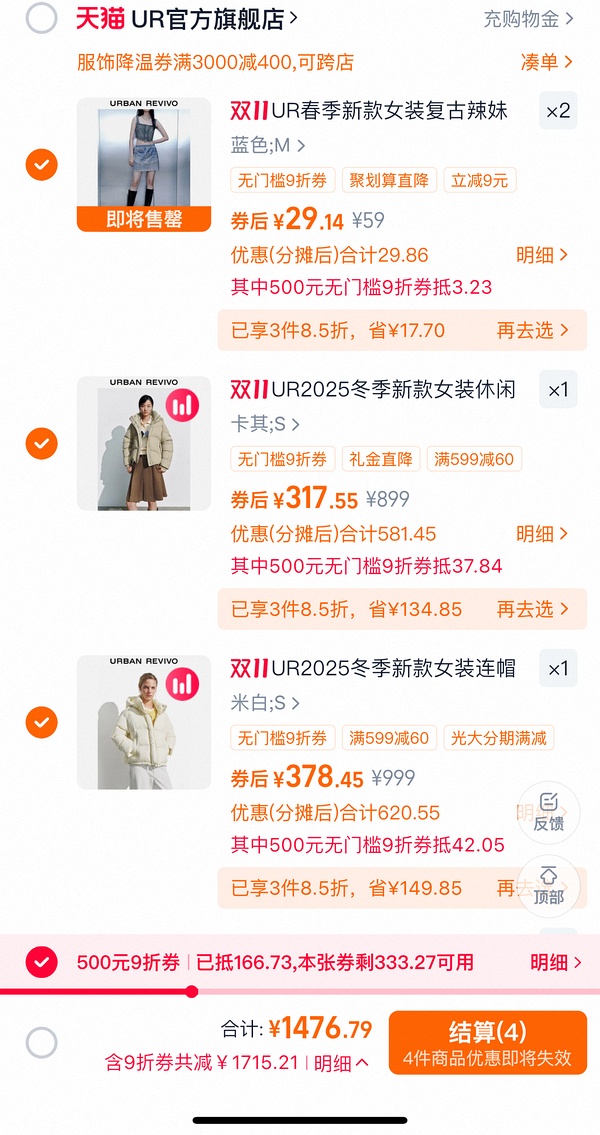This screenshot has width=600, height=1135.
Task: Open the 卡其 jacket product image
Action: coord(144,442)
